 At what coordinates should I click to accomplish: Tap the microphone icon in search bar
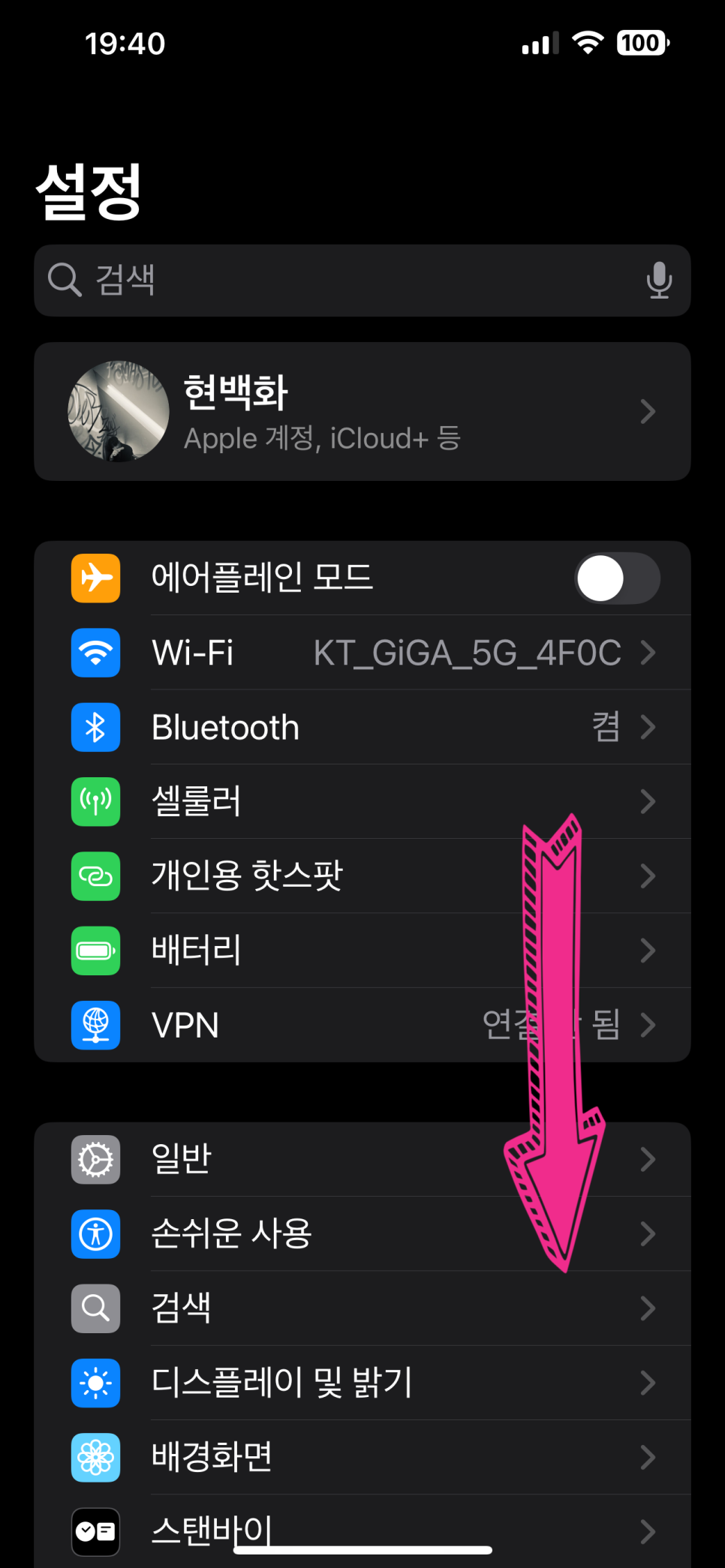(x=658, y=281)
